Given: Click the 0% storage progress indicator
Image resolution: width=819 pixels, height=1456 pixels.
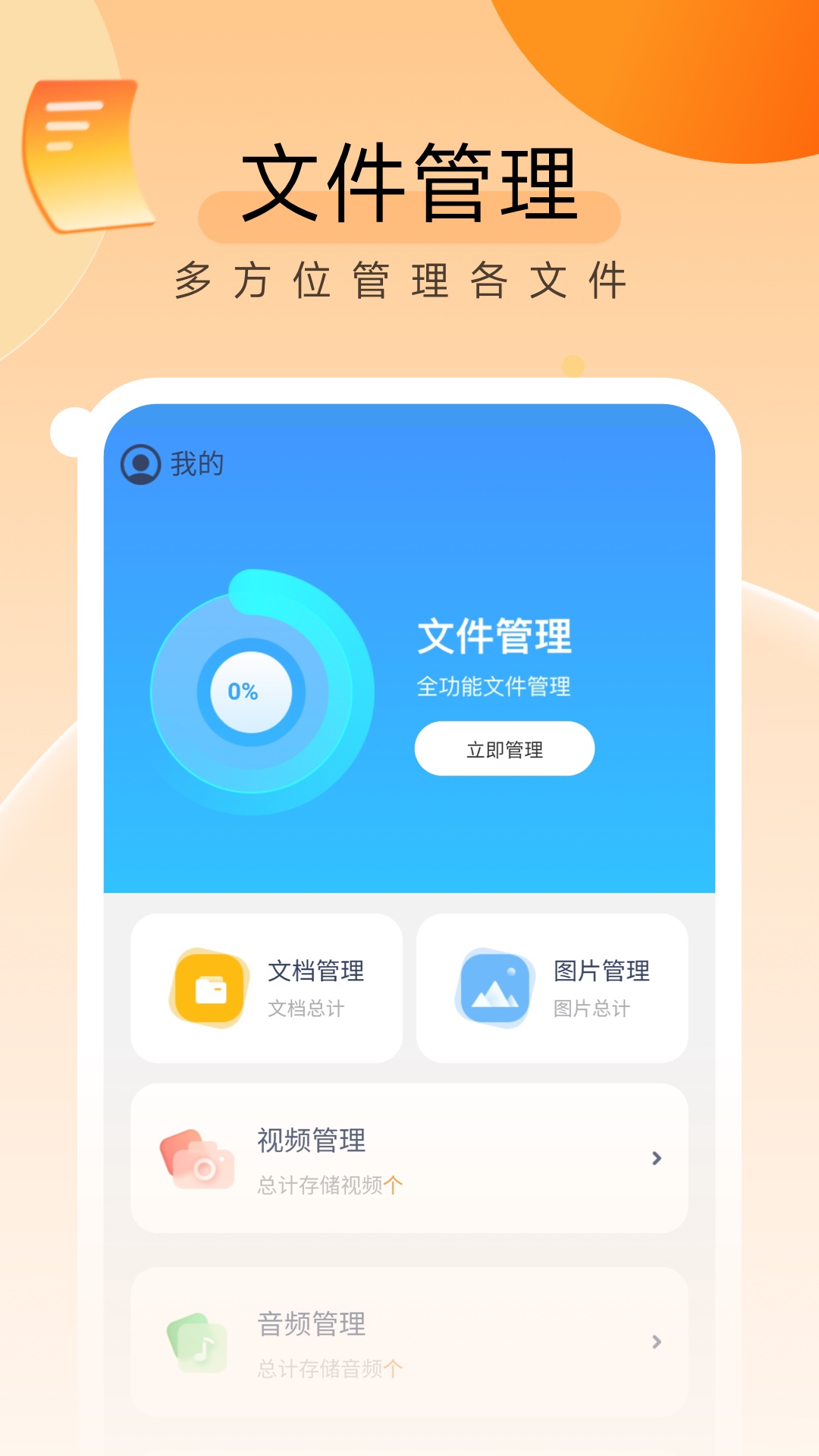Looking at the screenshot, I should [241, 690].
